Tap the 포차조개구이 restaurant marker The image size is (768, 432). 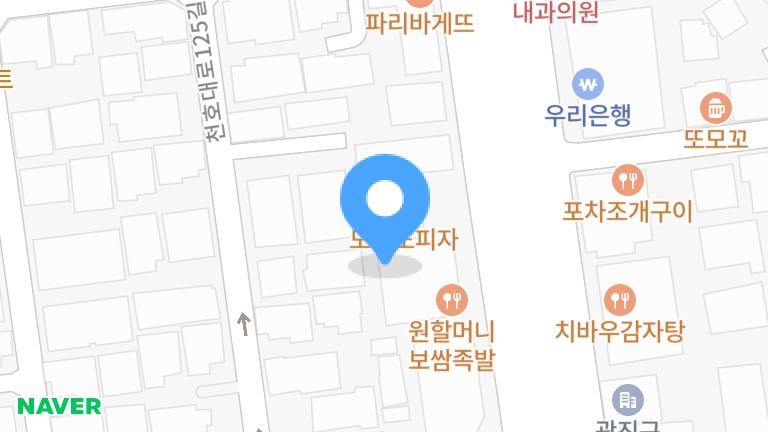point(627,181)
